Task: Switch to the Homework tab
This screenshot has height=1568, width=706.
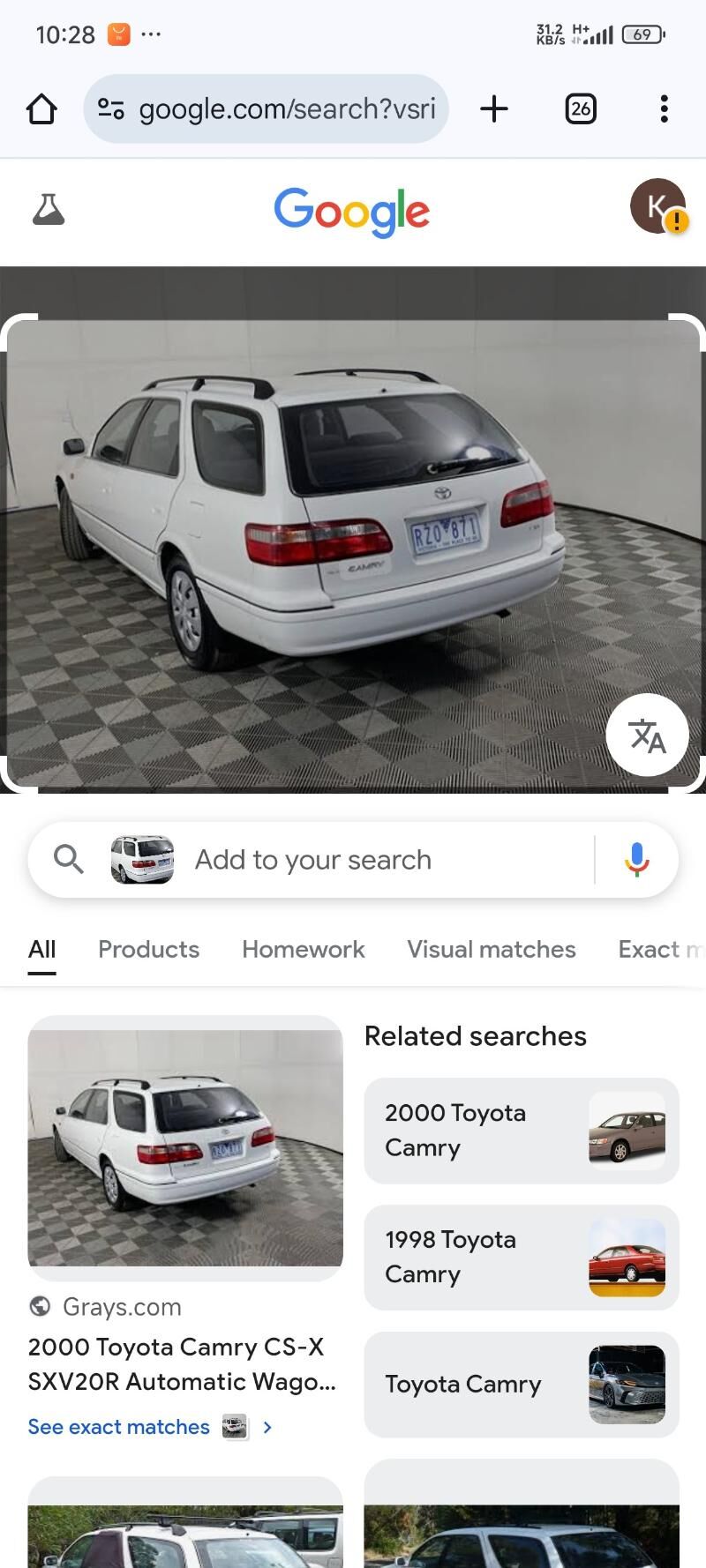Action: click(303, 950)
